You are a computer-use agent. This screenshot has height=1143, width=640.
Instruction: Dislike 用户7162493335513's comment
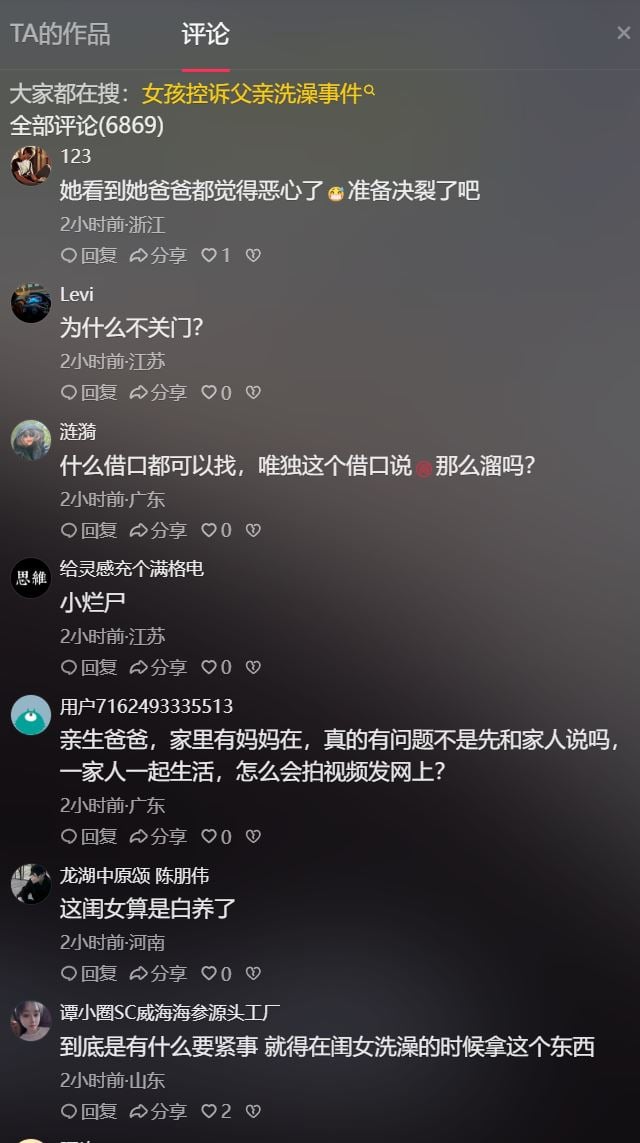click(253, 836)
